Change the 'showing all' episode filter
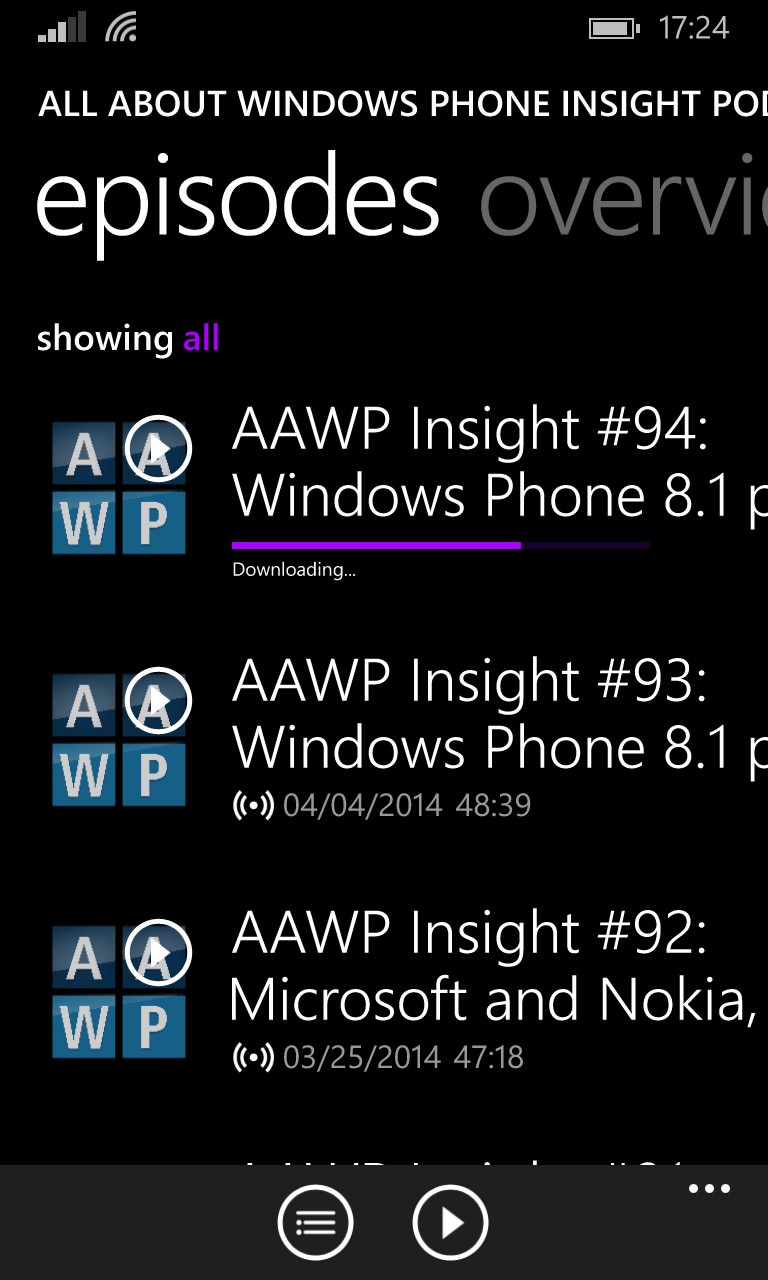Image resolution: width=768 pixels, height=1280 pixels. point(128,339)
